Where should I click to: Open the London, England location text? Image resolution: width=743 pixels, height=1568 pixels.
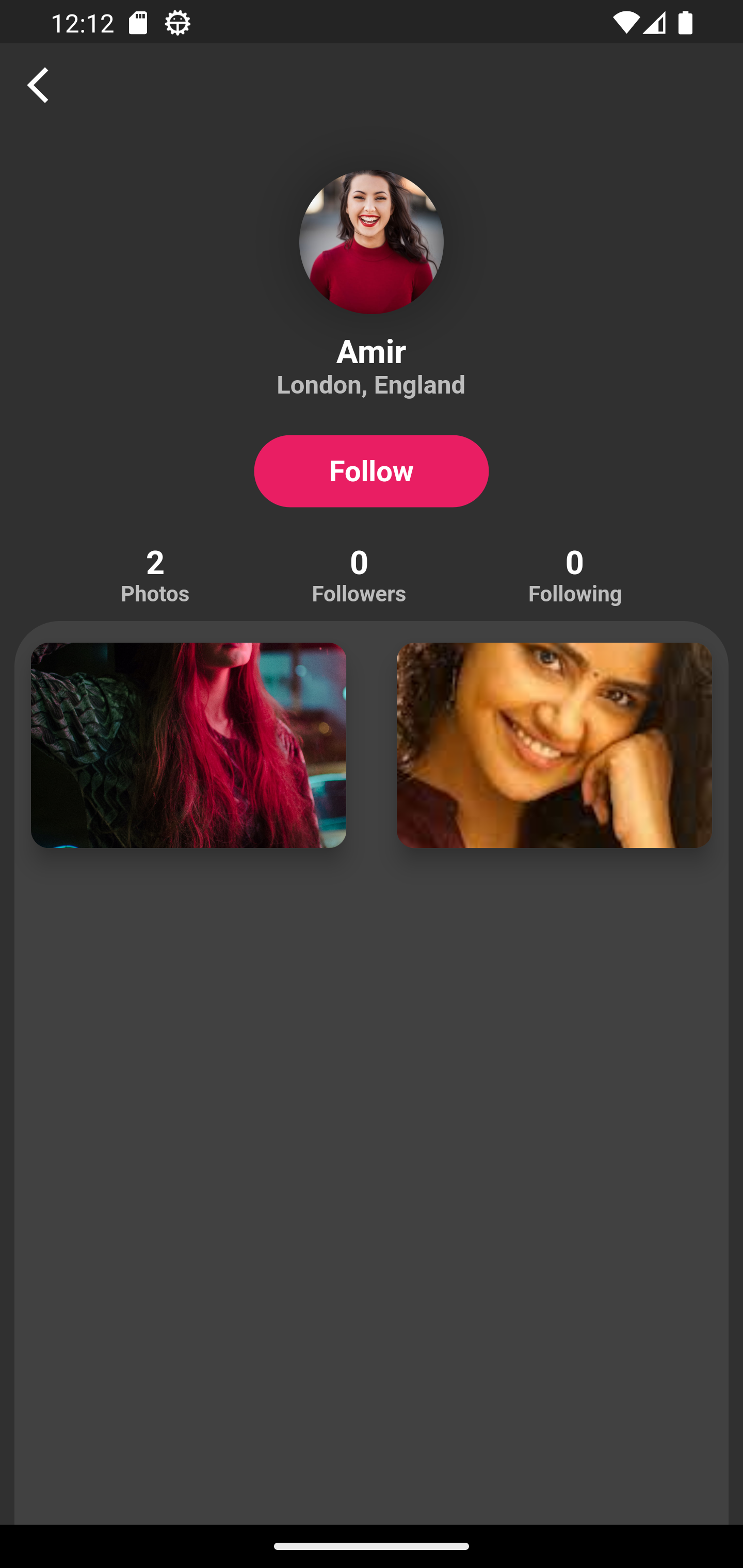[x=371, y=385]
